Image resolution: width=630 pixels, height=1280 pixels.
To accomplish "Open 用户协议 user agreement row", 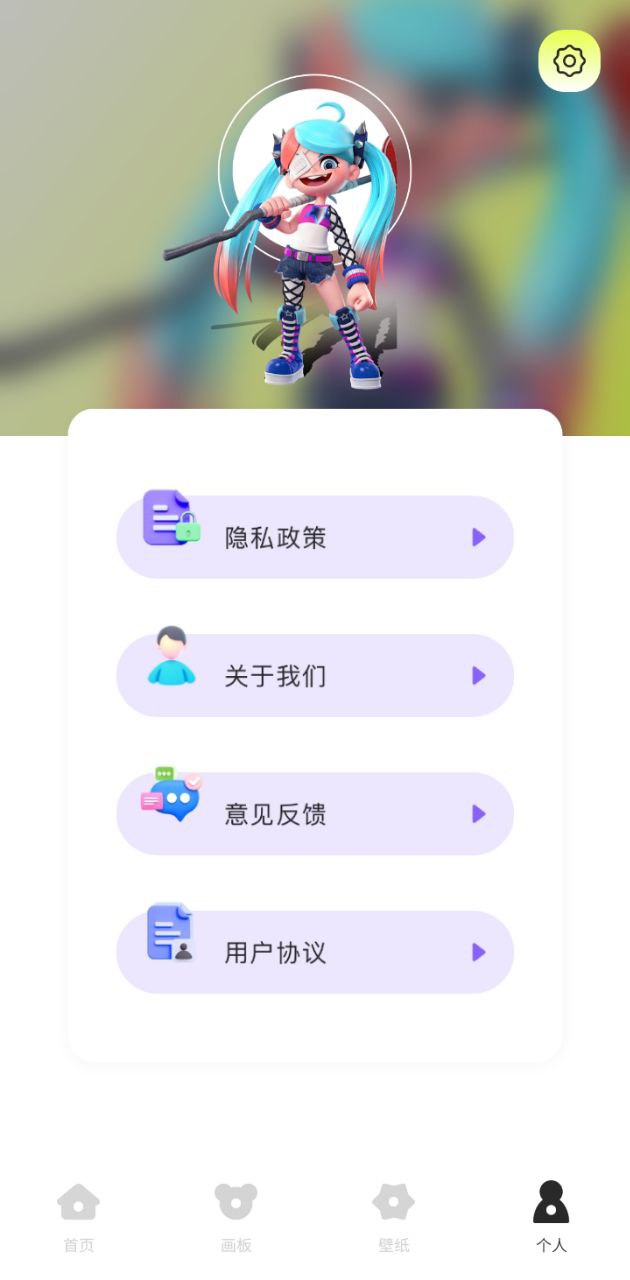I will coord(315,951).
